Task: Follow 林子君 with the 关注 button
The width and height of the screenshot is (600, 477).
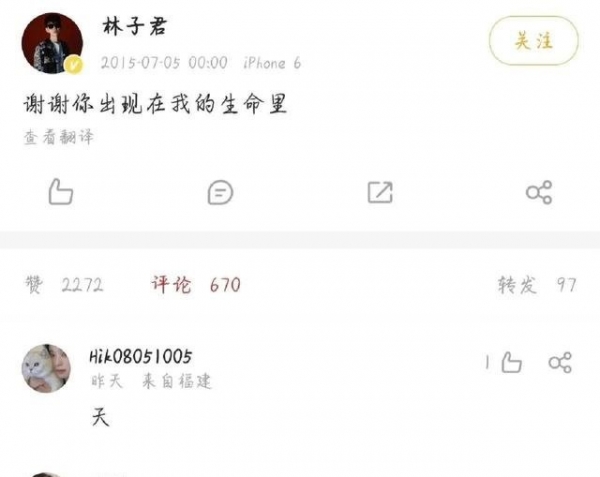Action: (533, 41)
